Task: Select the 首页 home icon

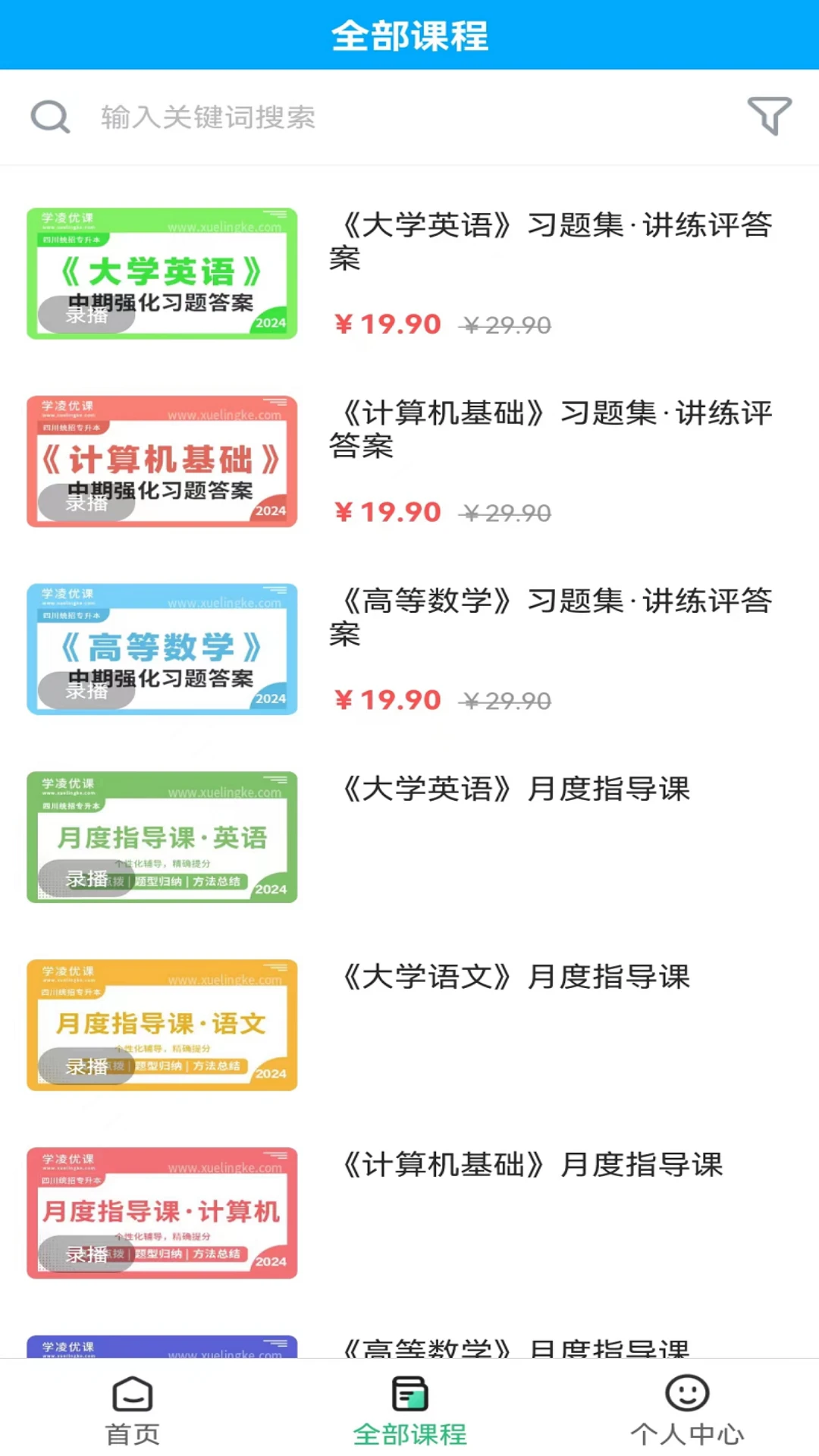Action: [x=132, y=1393]
